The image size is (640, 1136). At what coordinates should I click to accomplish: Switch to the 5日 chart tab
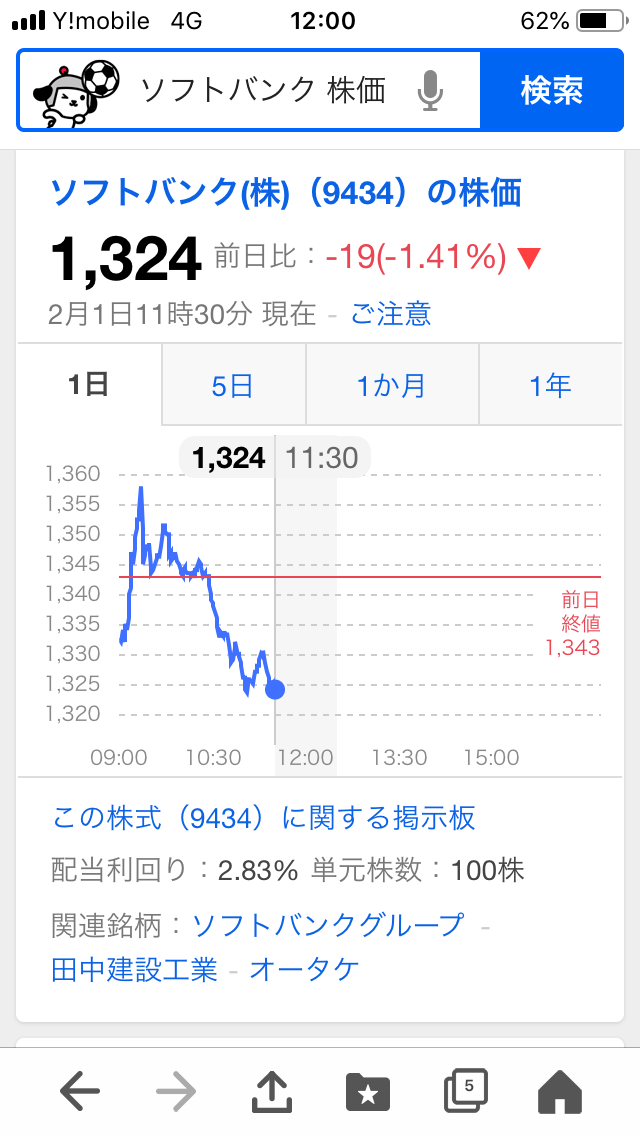click(x=233, y=386)
